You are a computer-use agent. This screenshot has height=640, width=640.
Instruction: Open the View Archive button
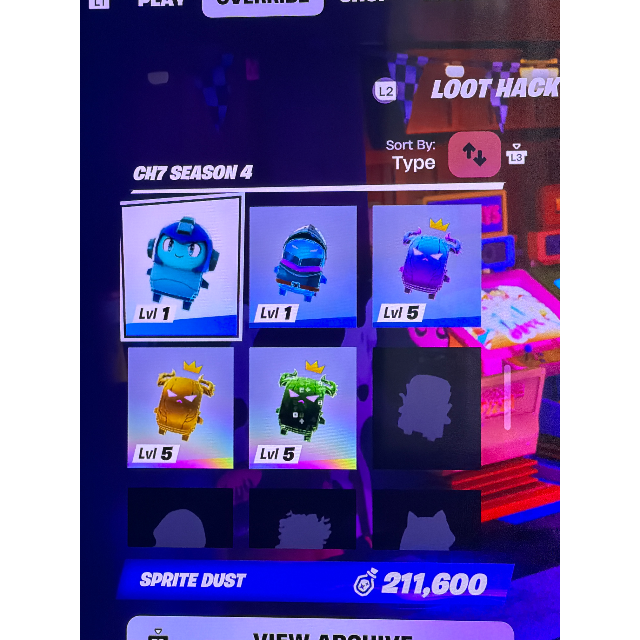[x=320, y=629]
